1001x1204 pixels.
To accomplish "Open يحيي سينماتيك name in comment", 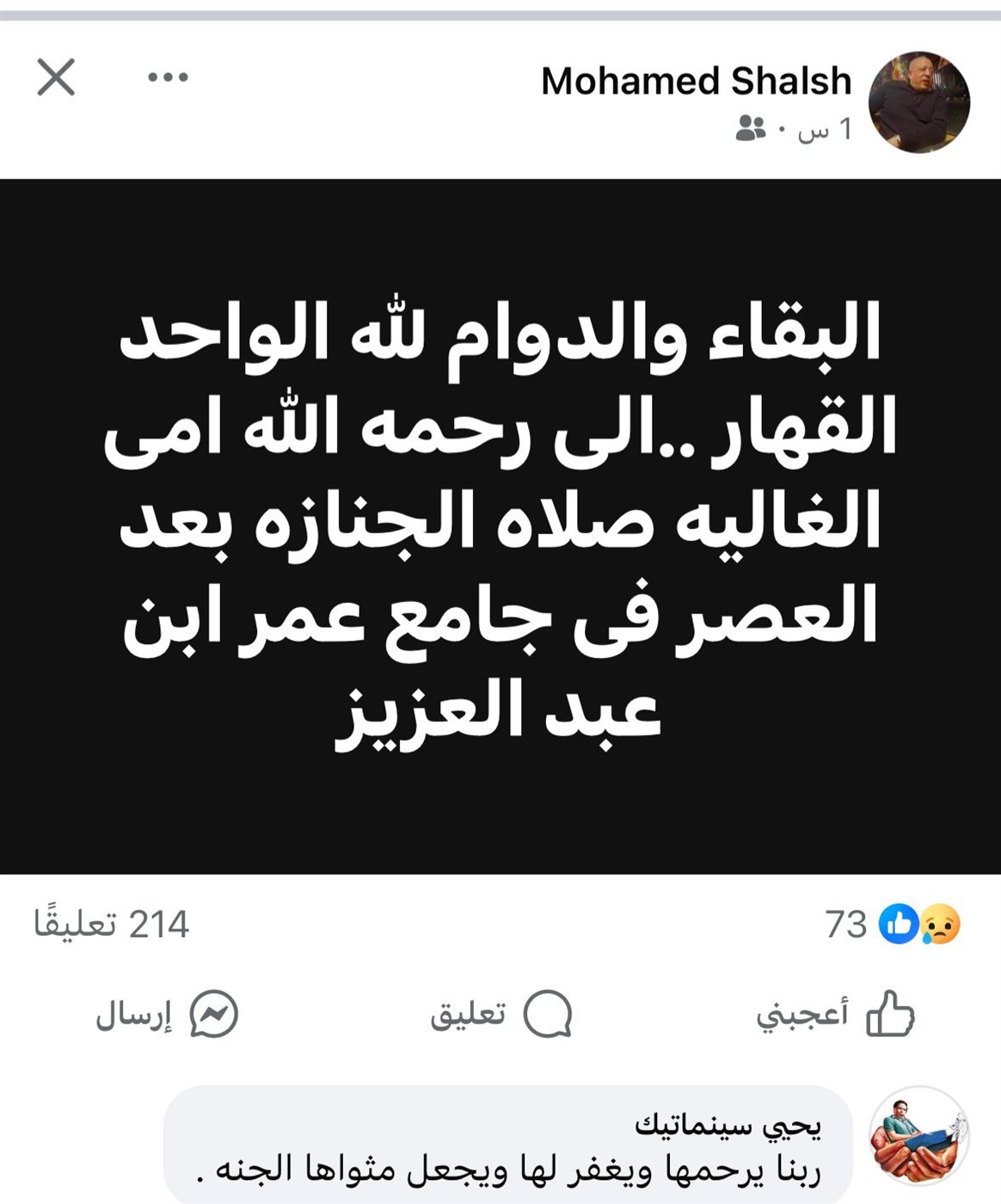I will tap(728, 1124).
